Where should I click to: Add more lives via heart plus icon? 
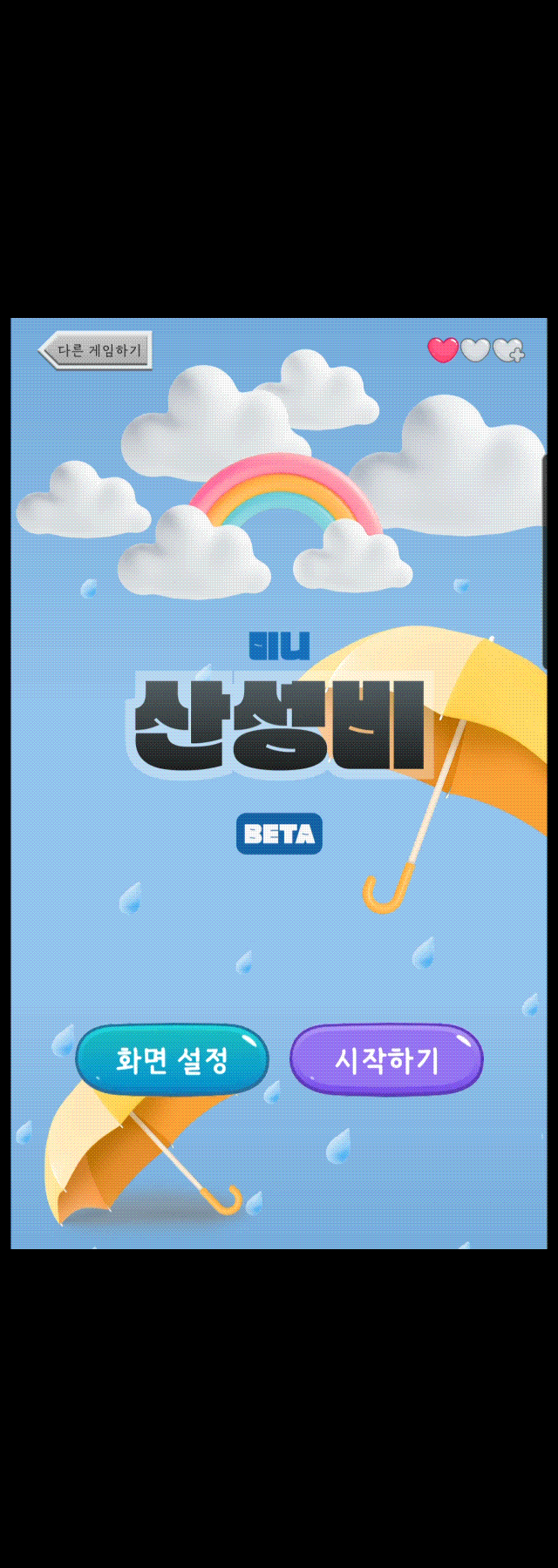(x=508, y=350)
